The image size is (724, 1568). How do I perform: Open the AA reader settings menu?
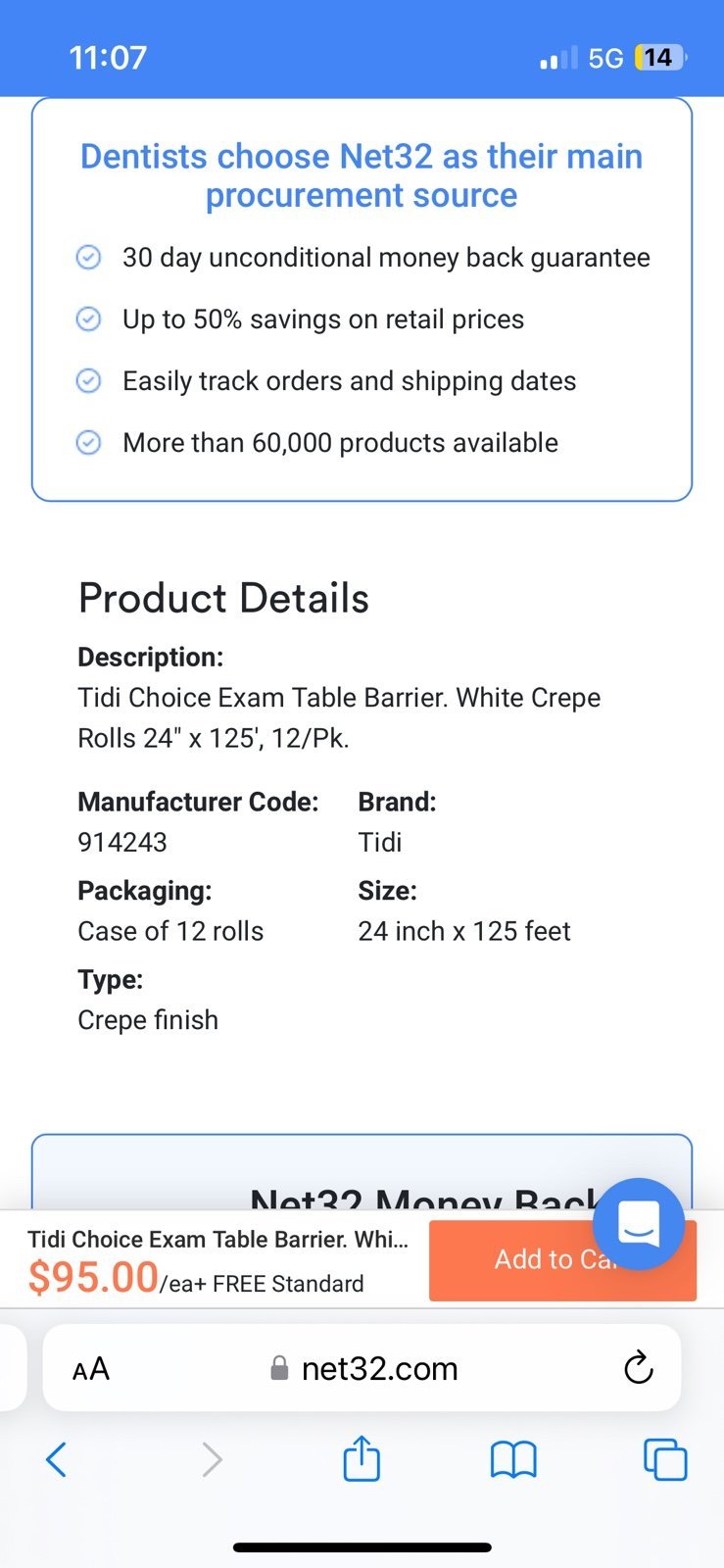[x=91, y=1369]
